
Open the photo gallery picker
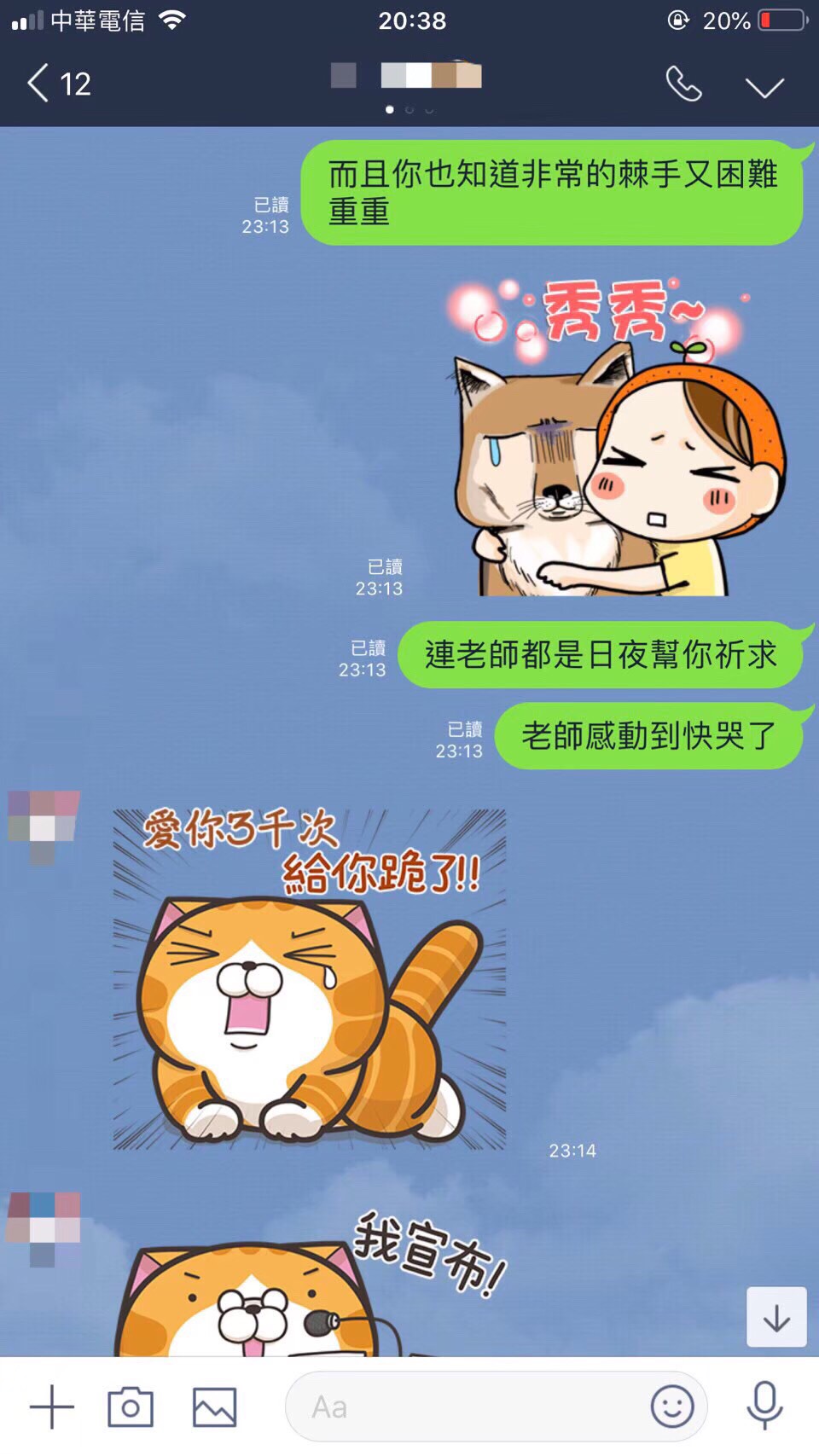[214, 1407]
